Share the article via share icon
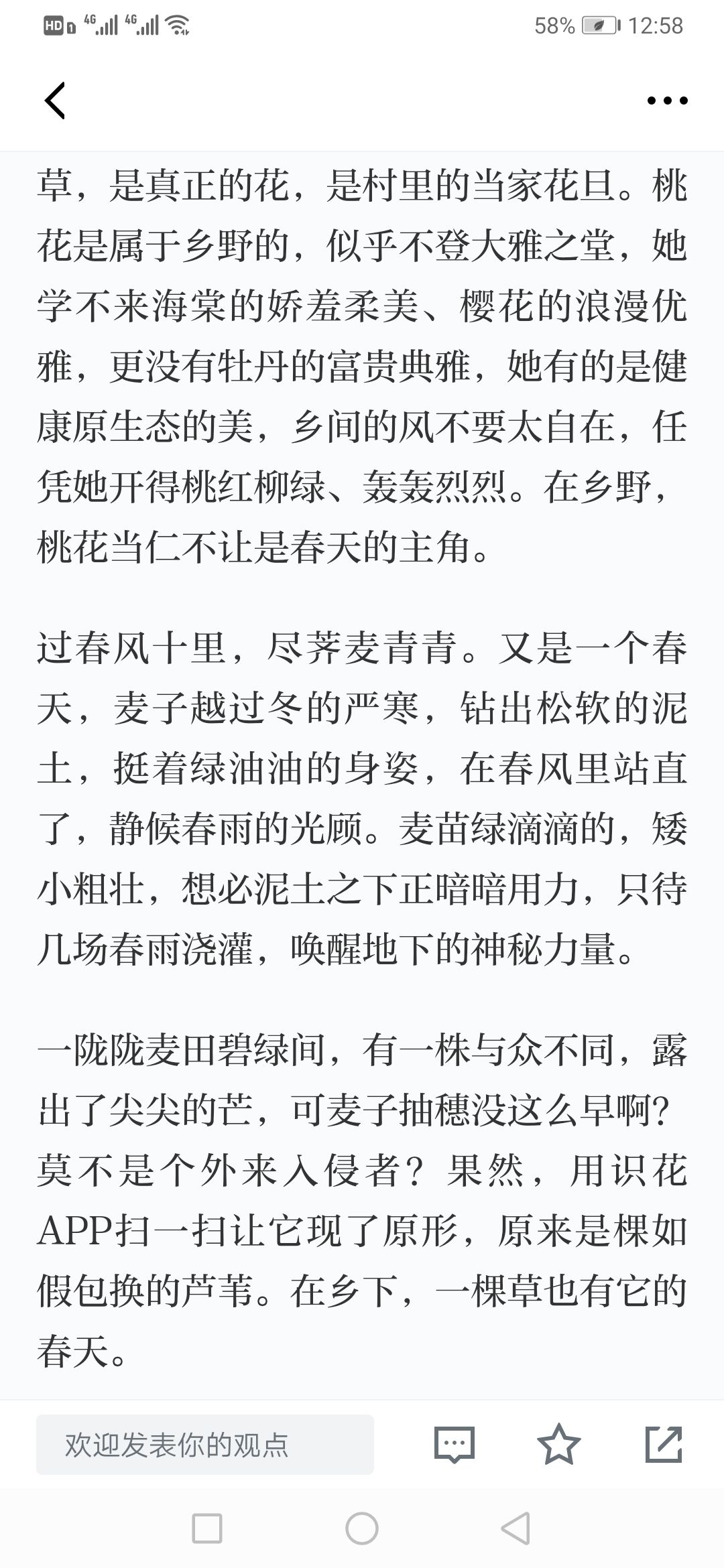Viewport: 724px width, 1568px height. point(664,1444)
